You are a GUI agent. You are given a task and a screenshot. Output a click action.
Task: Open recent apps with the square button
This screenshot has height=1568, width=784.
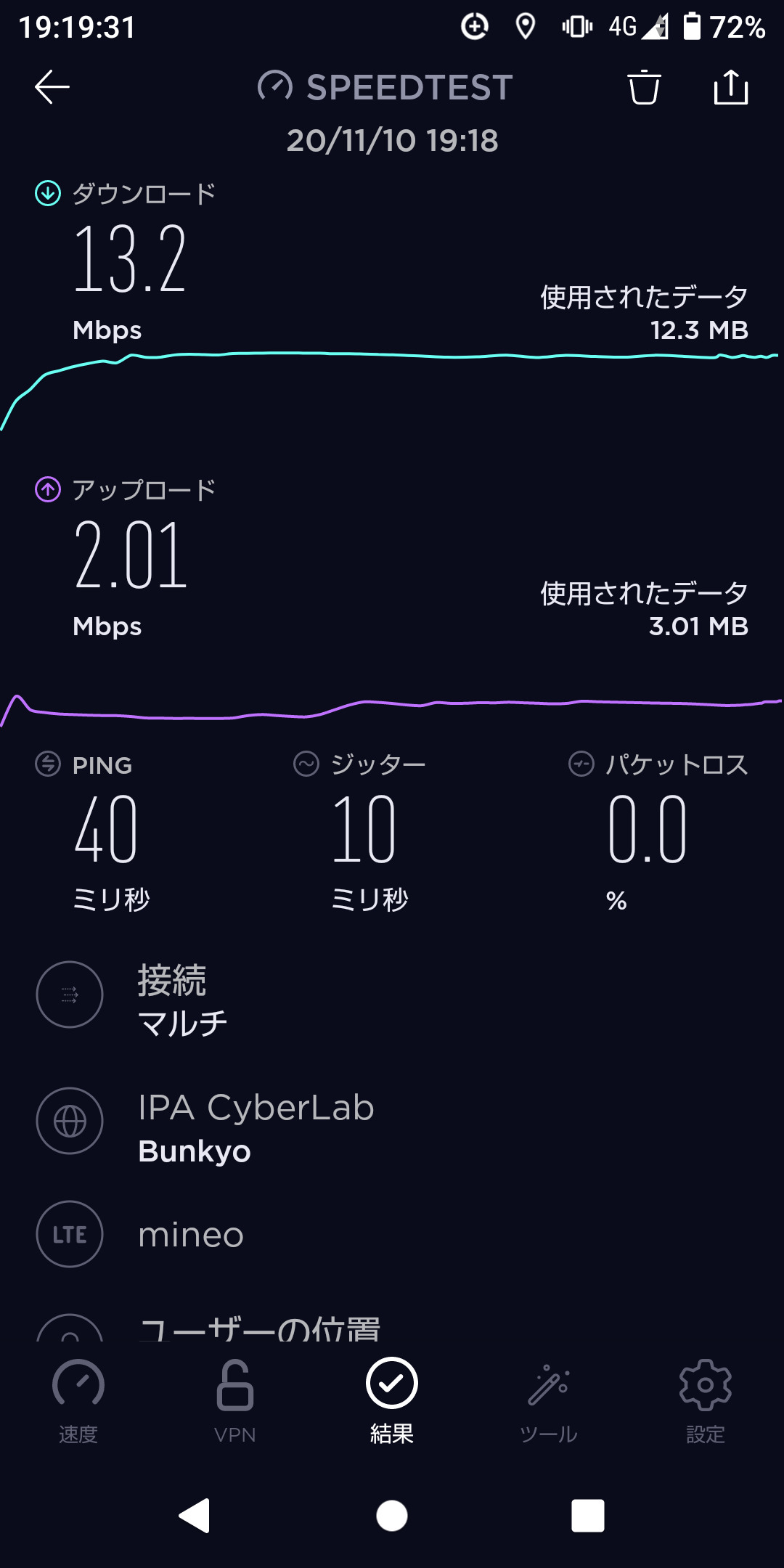(x=588, y=1516)
